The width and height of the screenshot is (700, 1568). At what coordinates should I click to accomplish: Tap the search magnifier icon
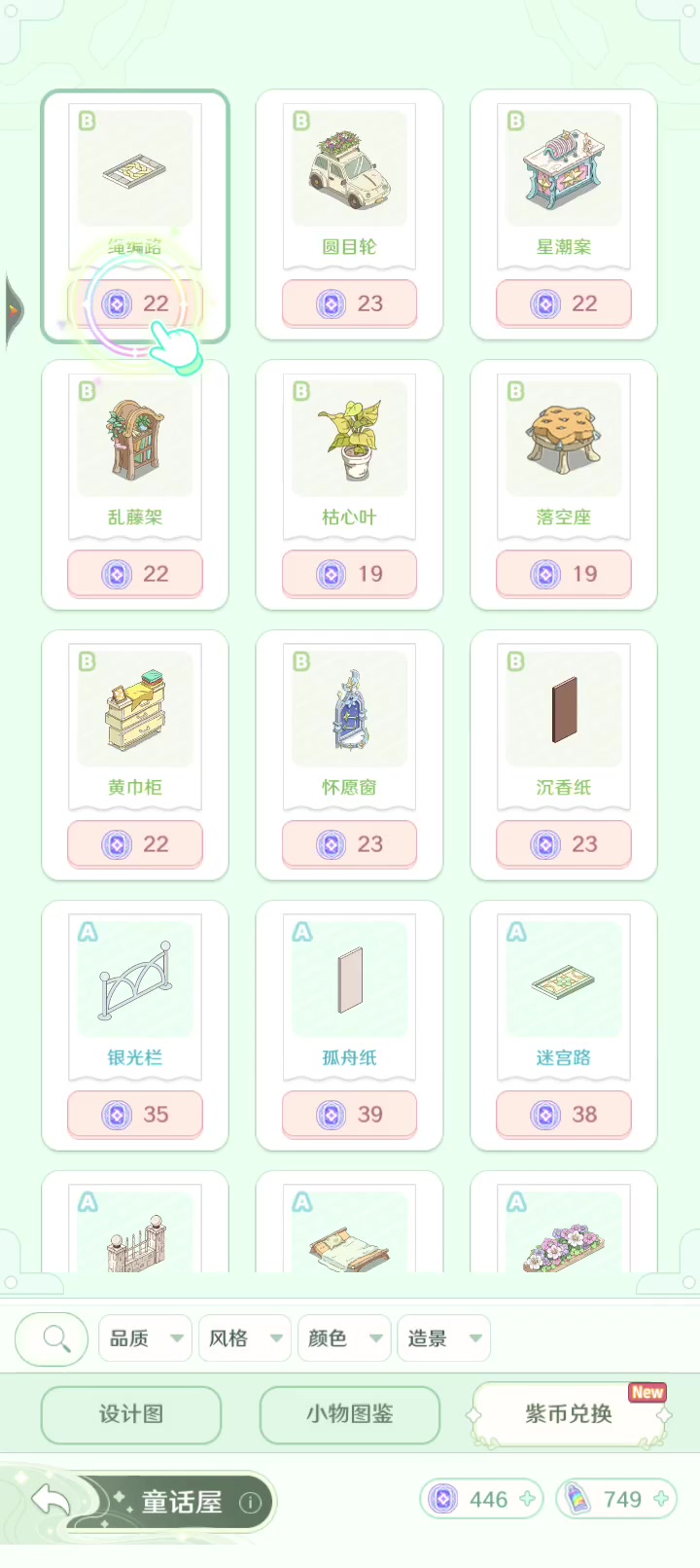click(x=56, y=1339)
